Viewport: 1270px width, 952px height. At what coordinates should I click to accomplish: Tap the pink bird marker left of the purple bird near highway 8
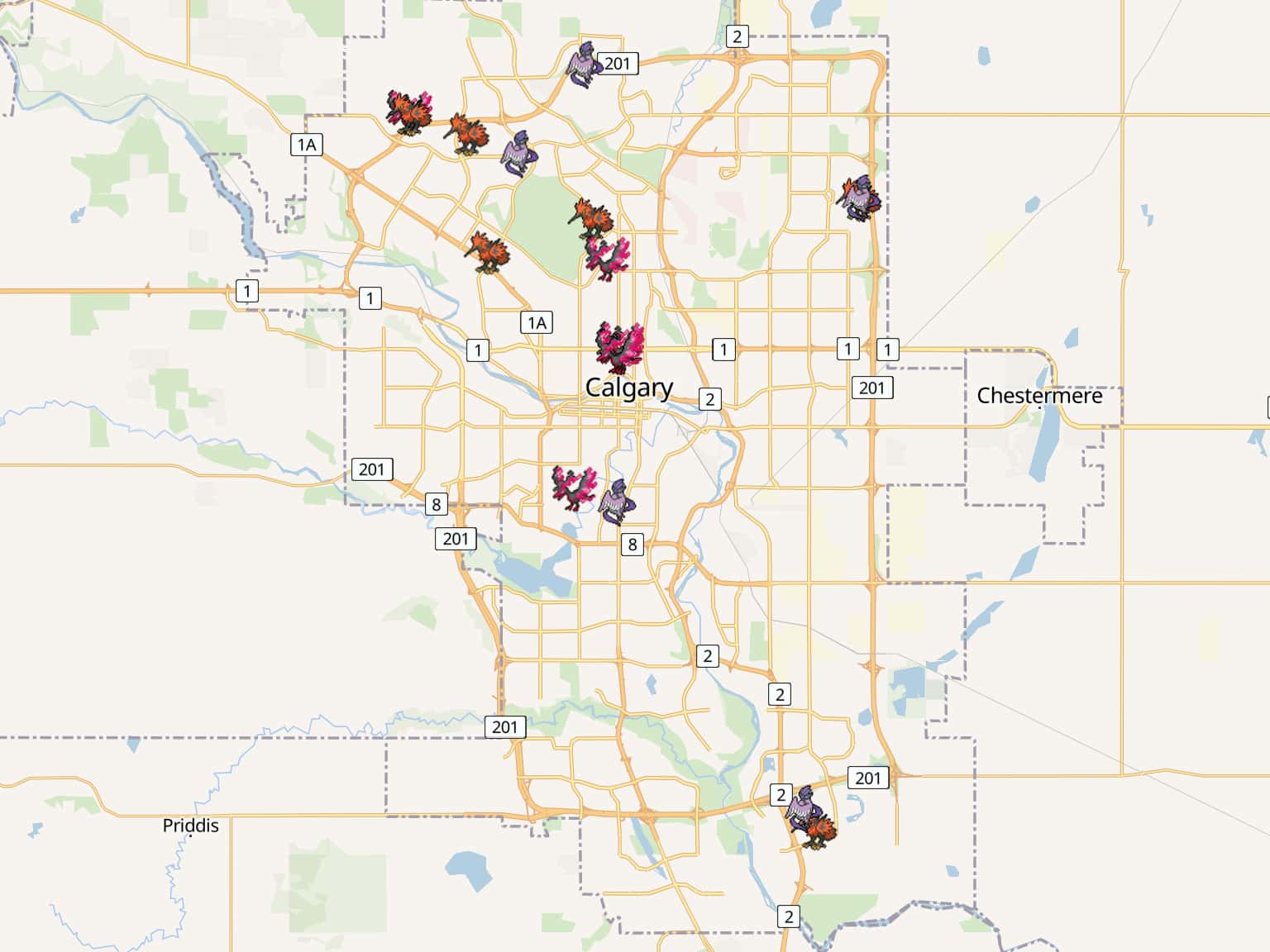pyautogui.click(x=574, y=488)
